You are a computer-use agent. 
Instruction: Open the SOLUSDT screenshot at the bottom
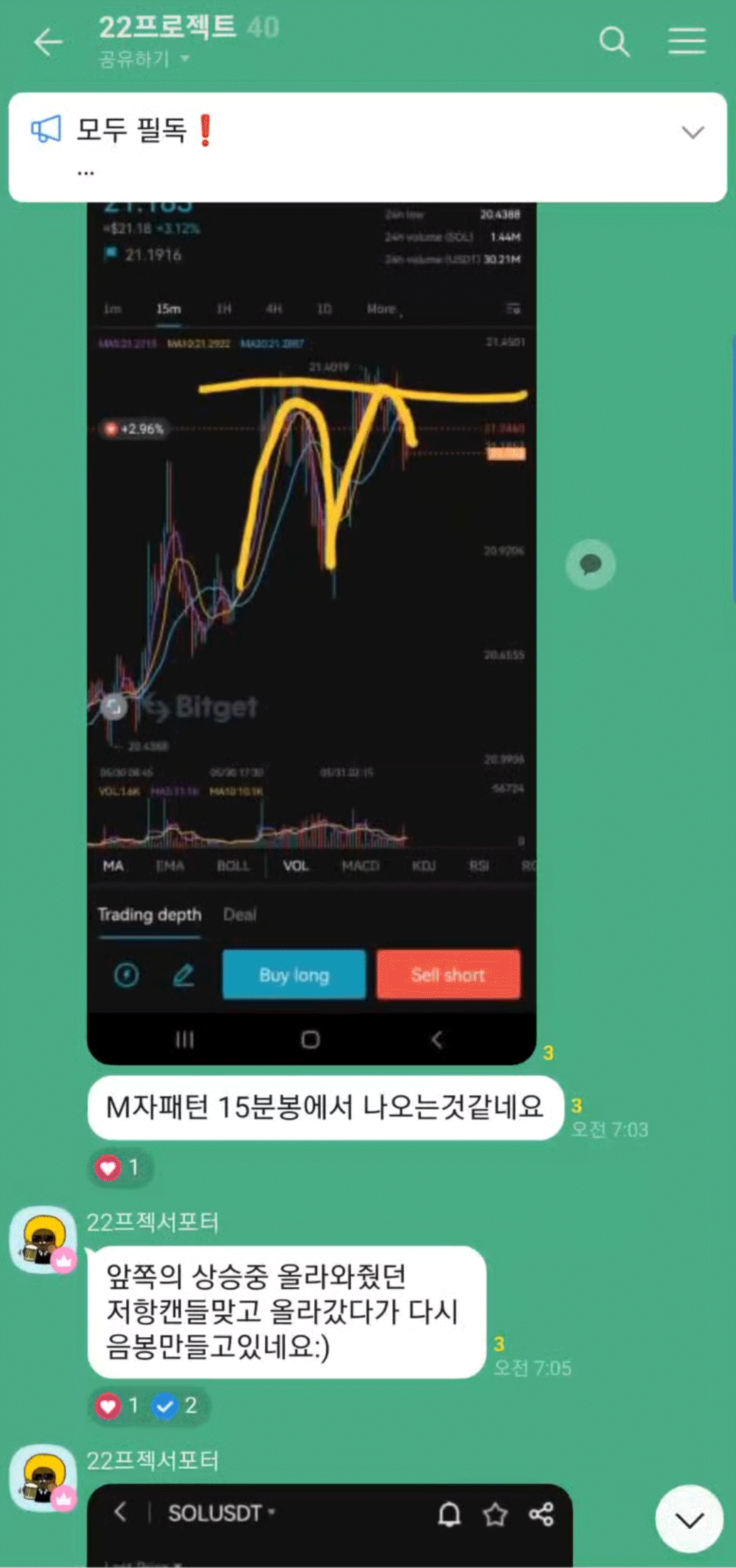point(329,1526)
